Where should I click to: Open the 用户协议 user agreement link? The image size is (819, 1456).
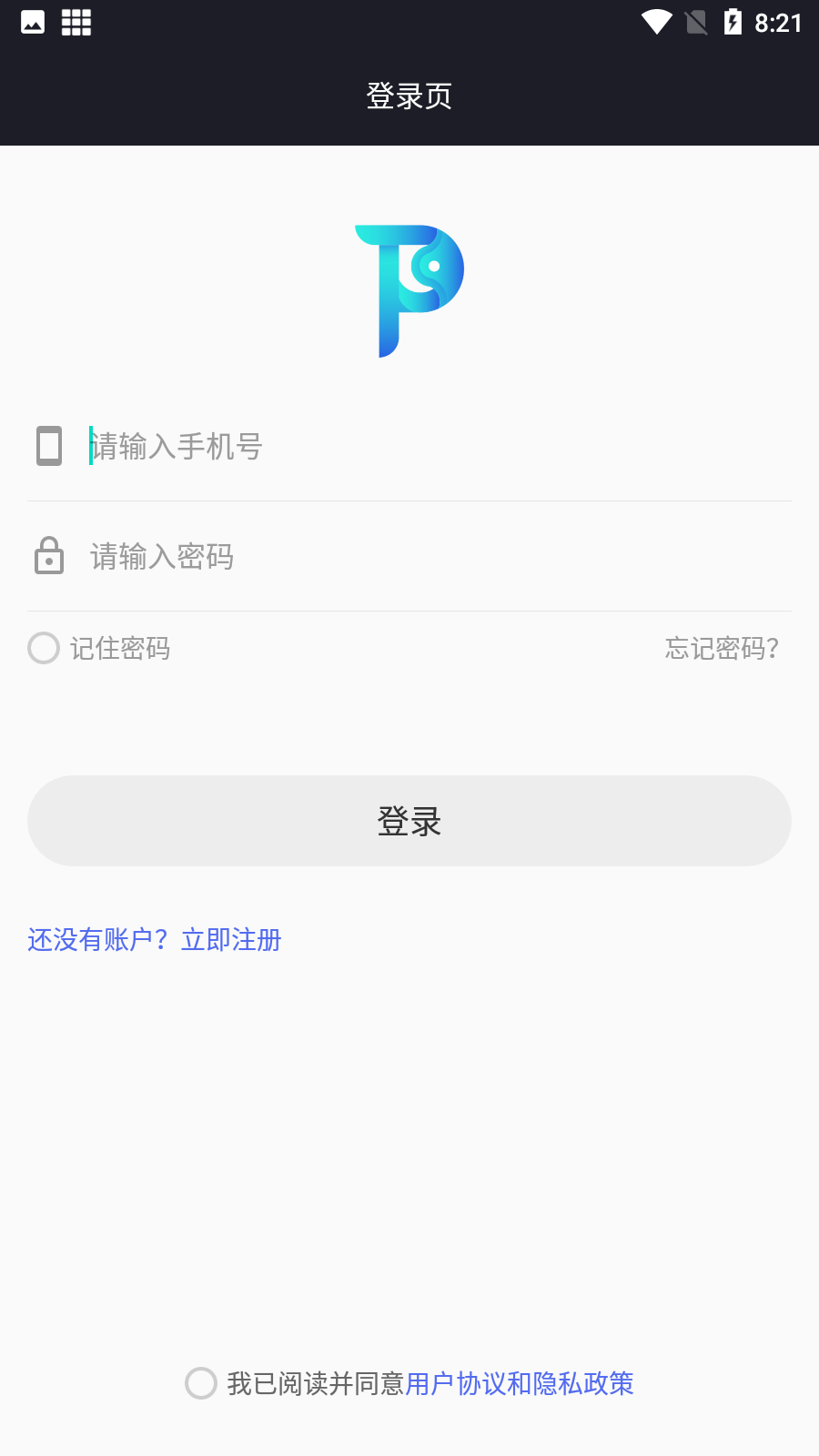pyautogui.click(x=446, y=1384)
